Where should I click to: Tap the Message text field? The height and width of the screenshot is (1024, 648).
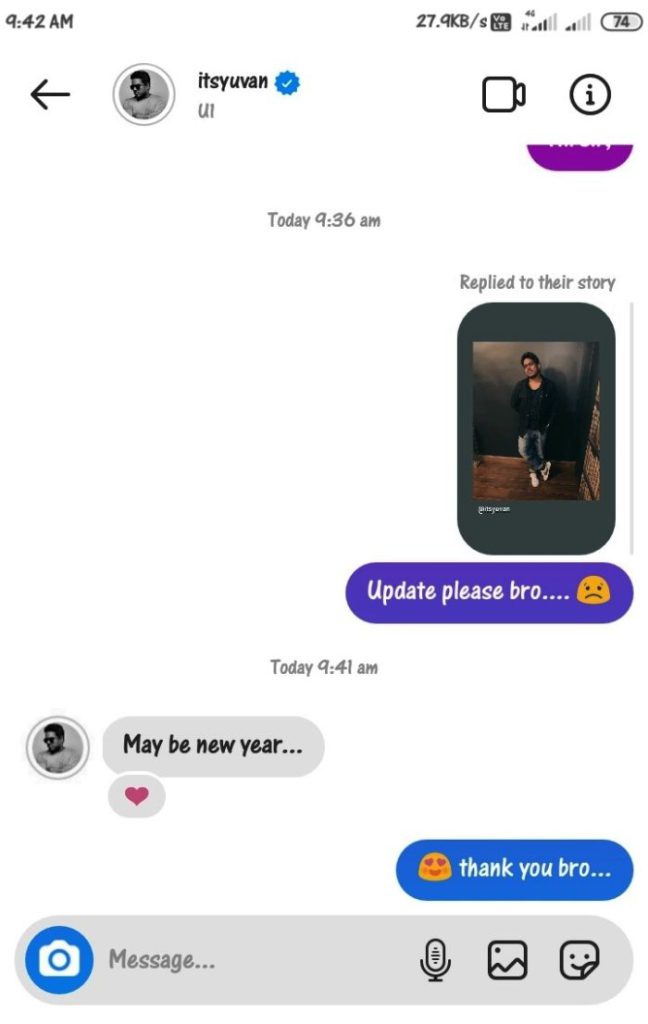coord(250,961)
